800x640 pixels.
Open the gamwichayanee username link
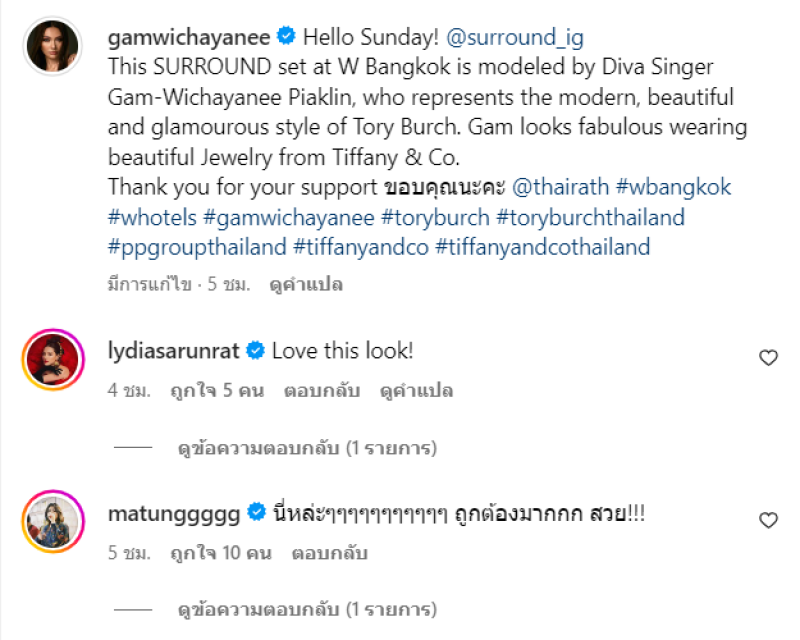point(189,38)
